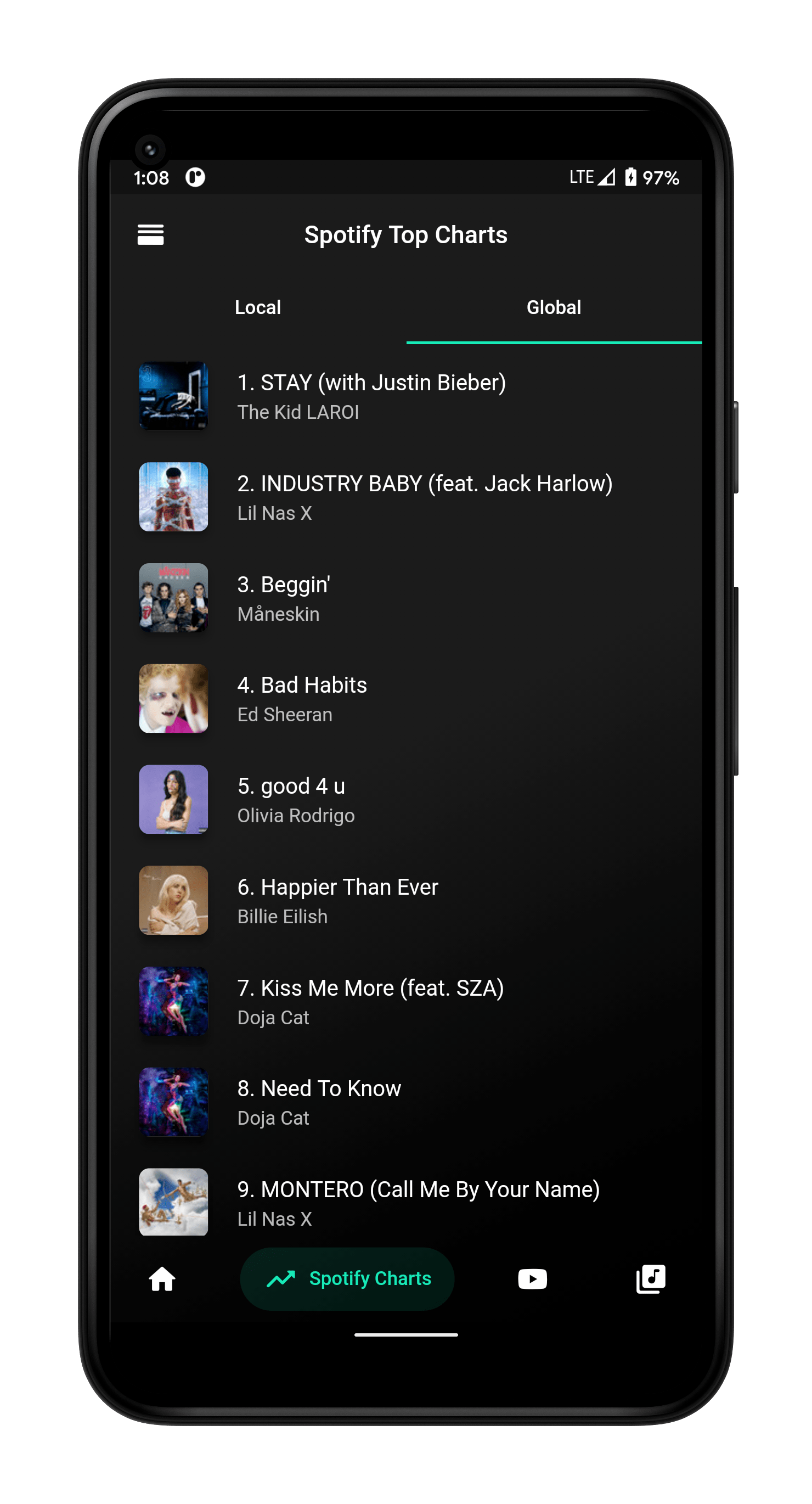812x1504 pixels.
Task: Open the music library tab
Action: tap(650, 1279)
